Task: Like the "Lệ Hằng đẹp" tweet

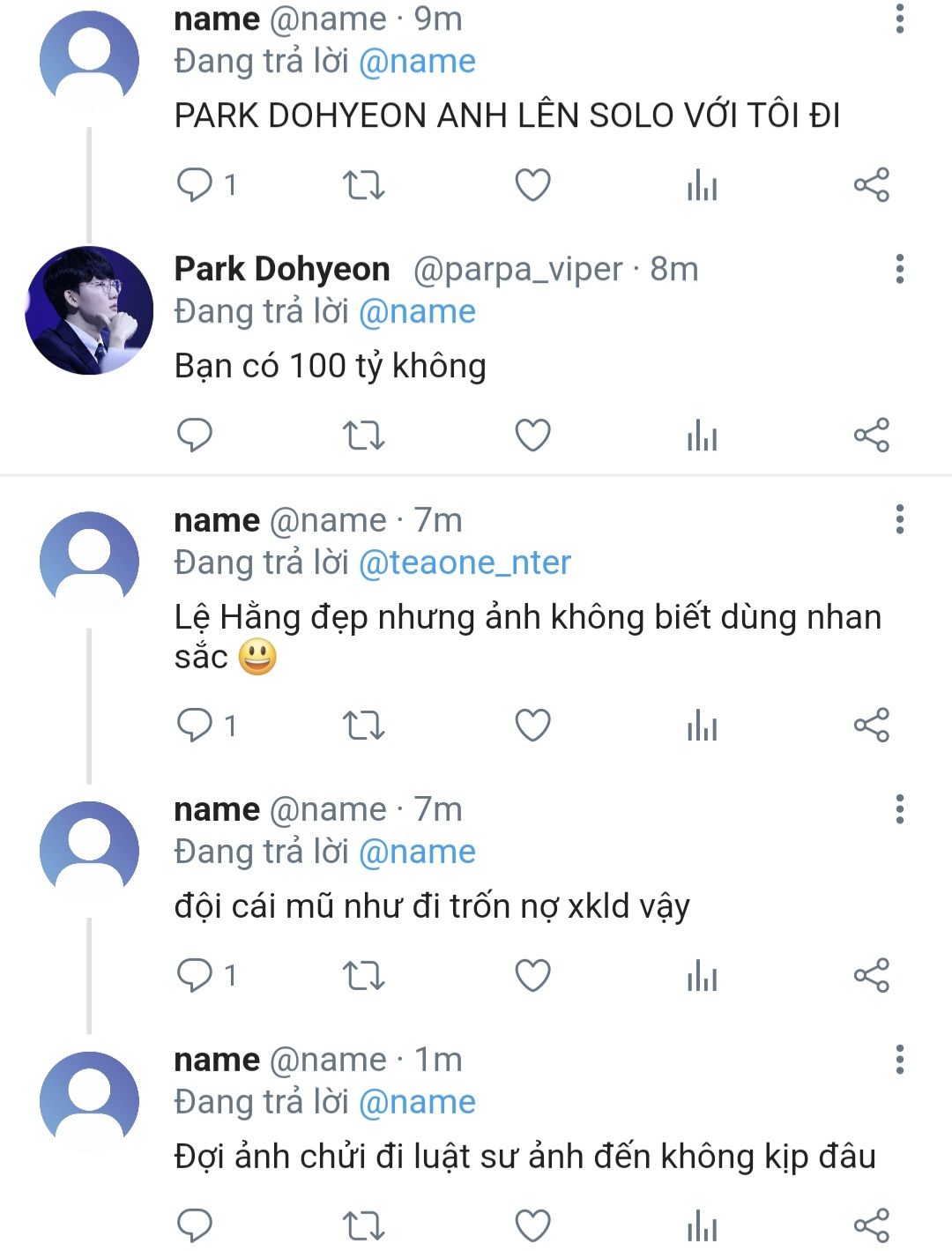Action: [532, 726]
